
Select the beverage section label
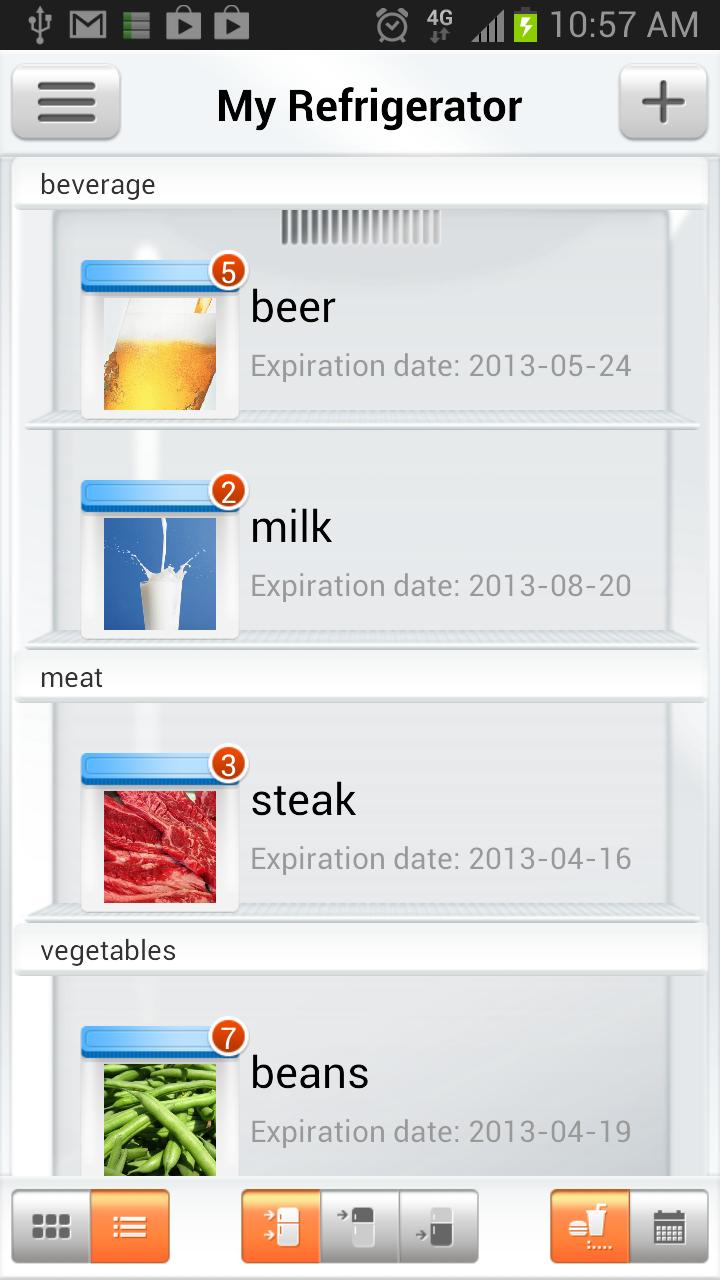point(97,184)
